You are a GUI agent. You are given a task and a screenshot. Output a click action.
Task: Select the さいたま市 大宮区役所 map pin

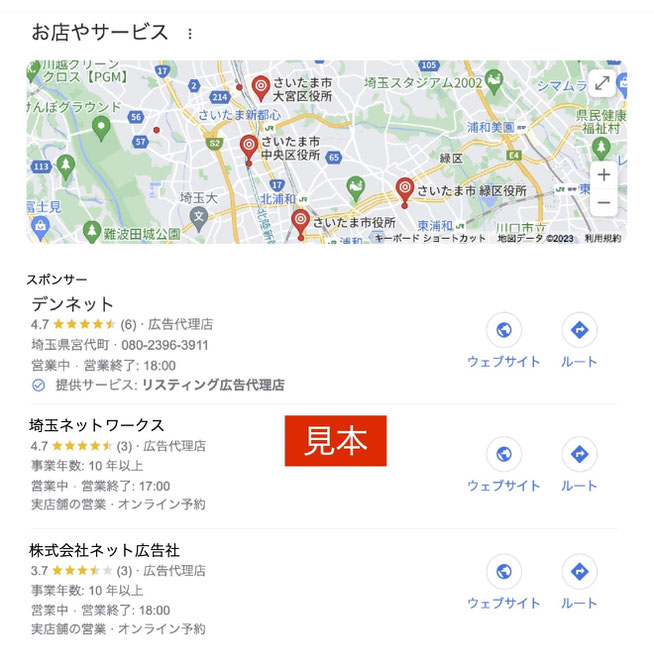(x=261, y=88)
